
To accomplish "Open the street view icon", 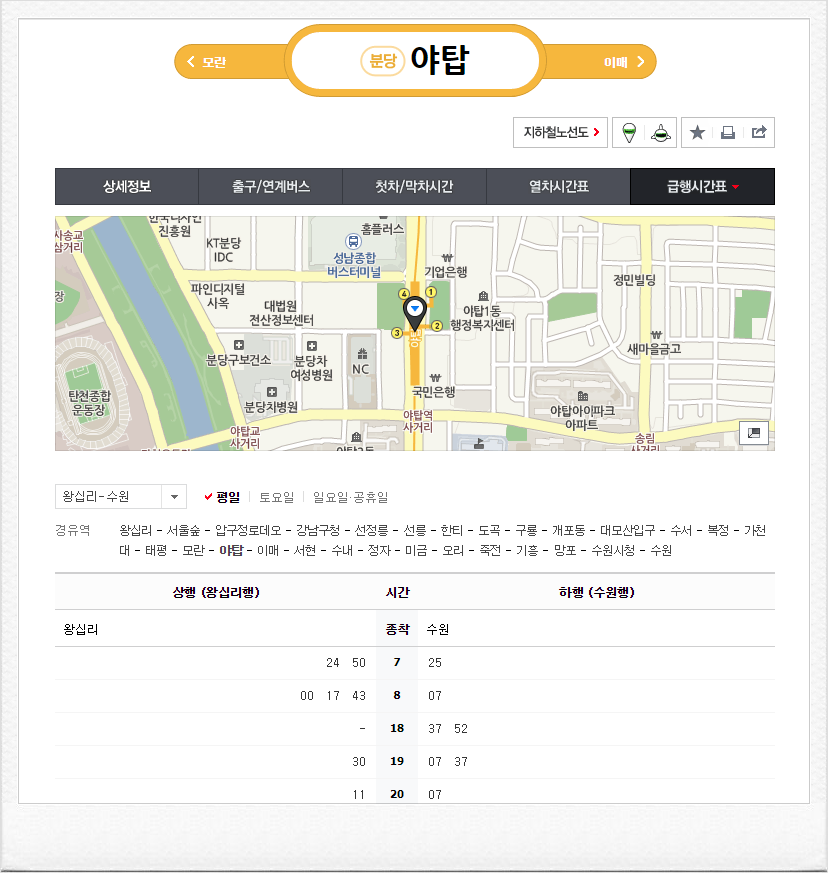I will pos(660,132).
